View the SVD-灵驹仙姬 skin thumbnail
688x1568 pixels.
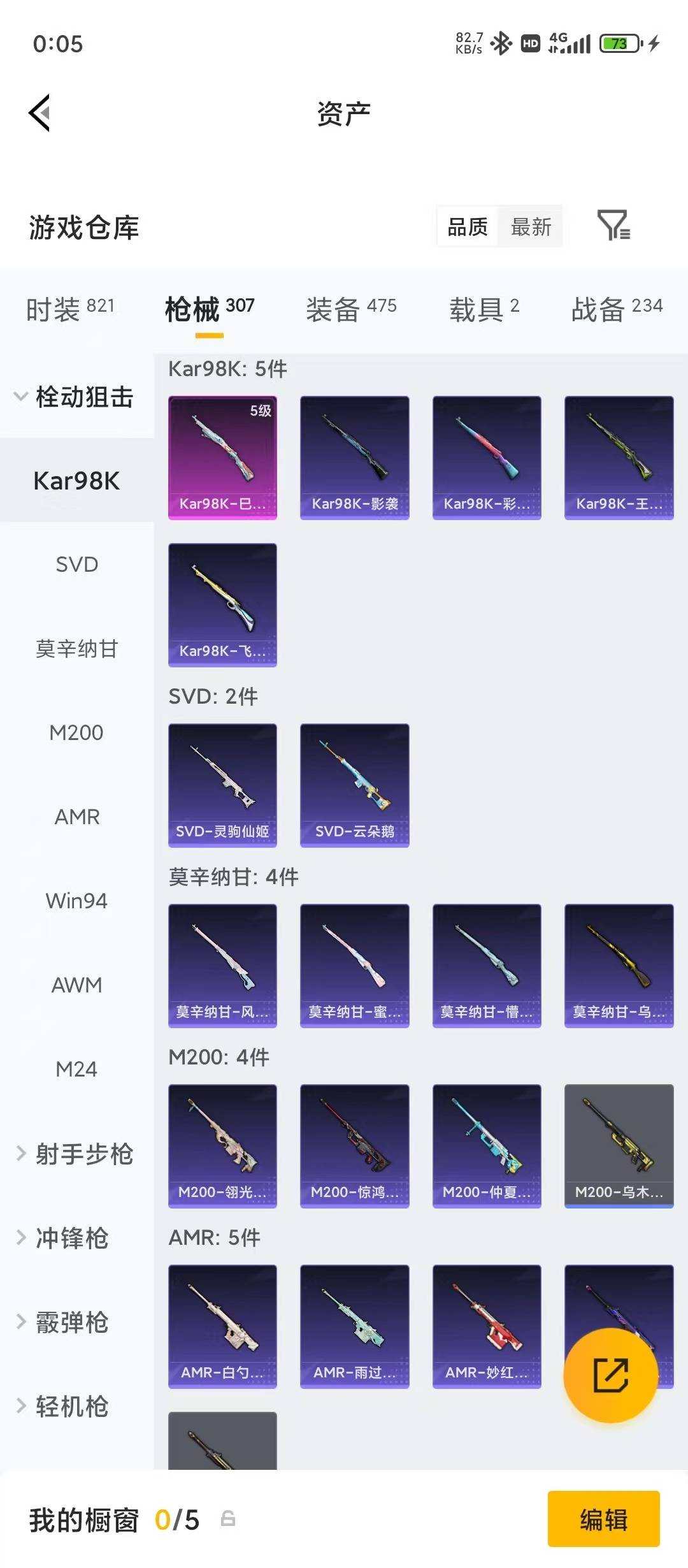tap(222, 785)
